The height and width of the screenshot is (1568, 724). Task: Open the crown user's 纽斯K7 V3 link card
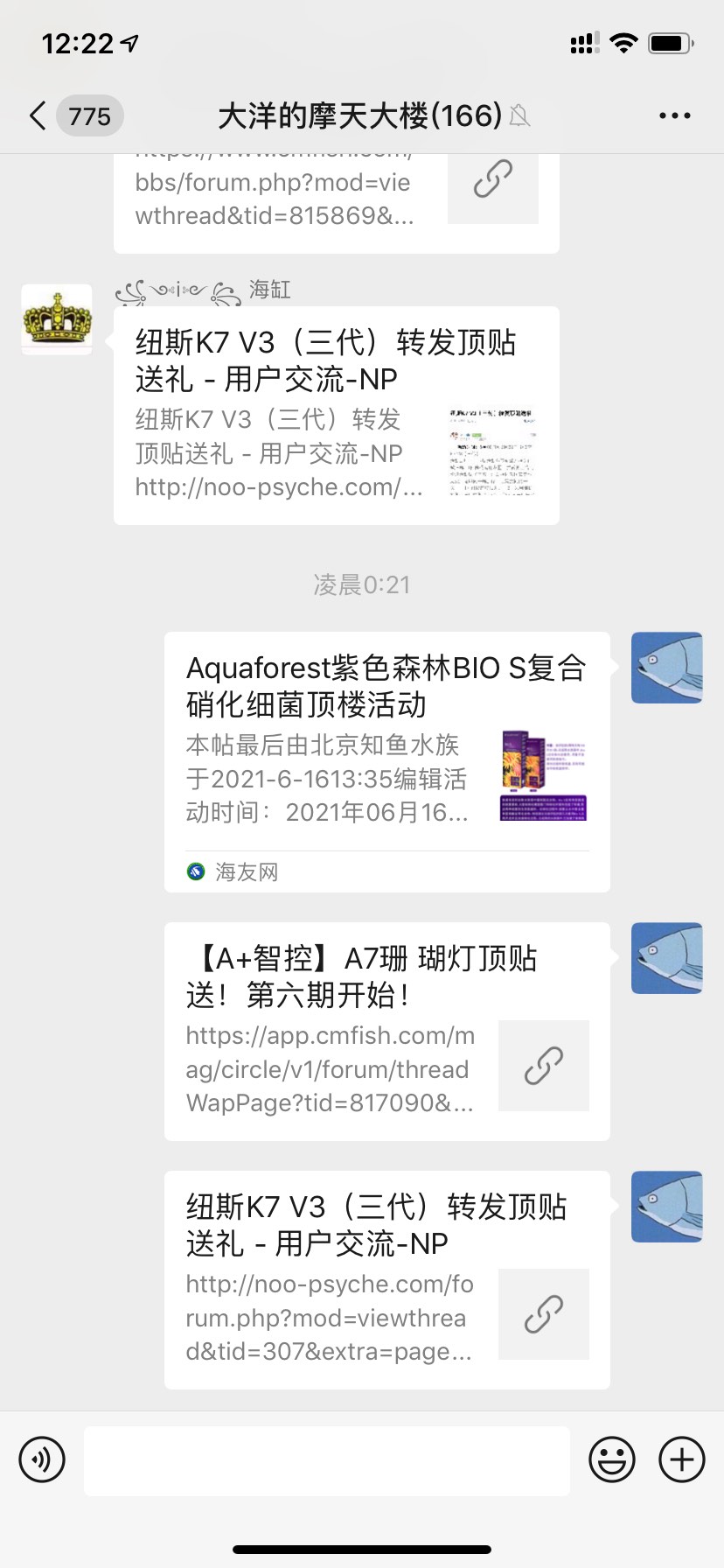coord(336,416)
